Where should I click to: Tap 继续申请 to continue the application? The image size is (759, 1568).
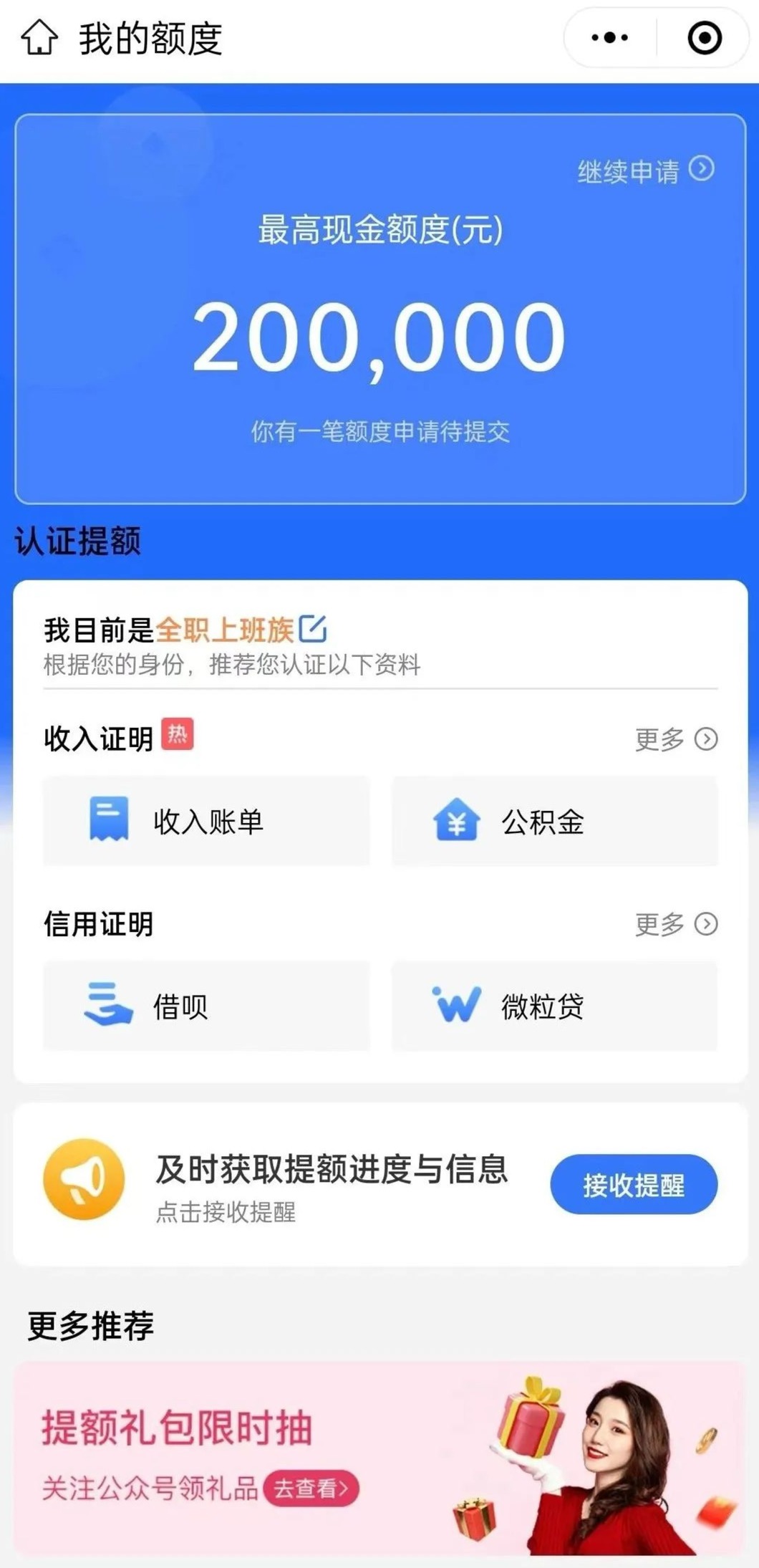[645, 170]
